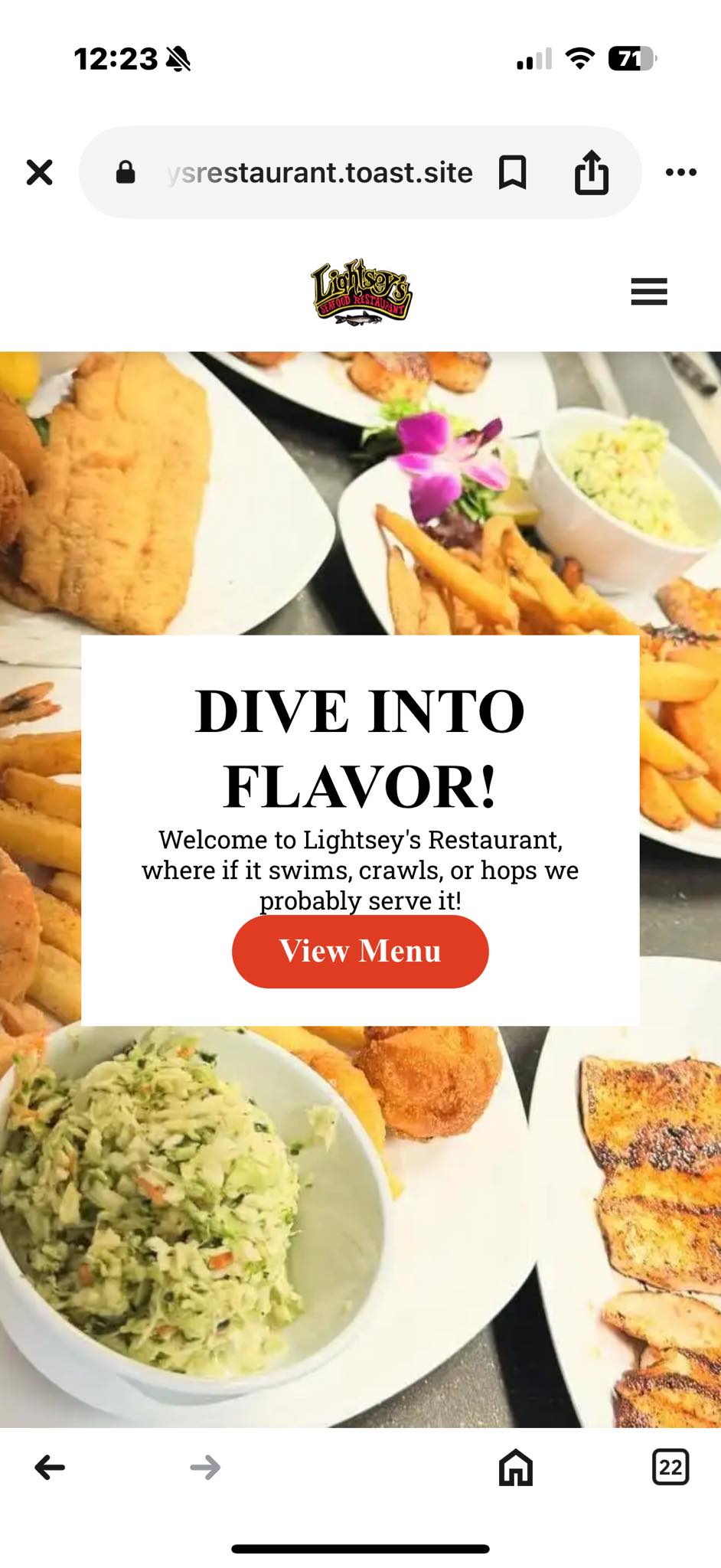
Task: Open the hamburger navigation menu
Action: [x=648, y=292]
